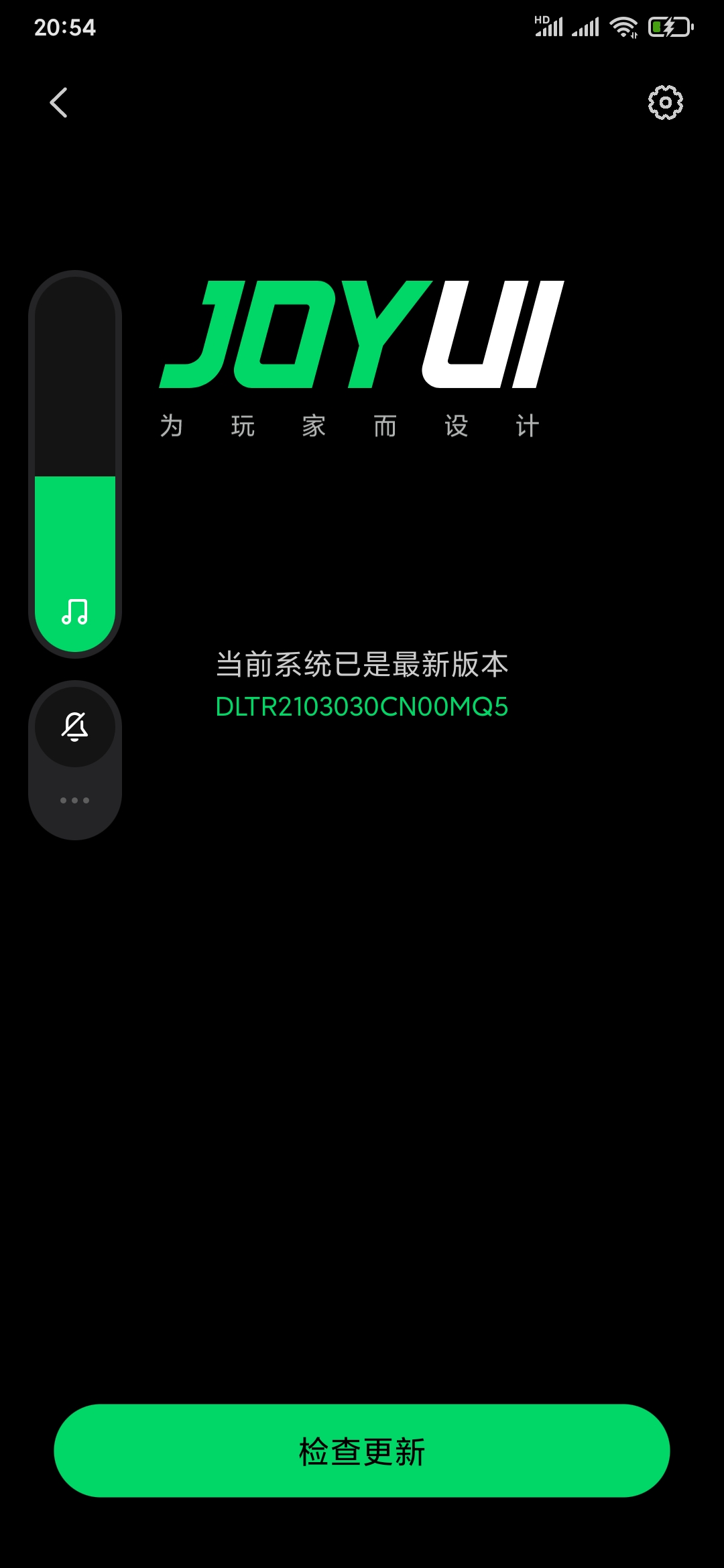724x1568 pixels.
Task: Open the update settings gear
Action: click(665, 103)
